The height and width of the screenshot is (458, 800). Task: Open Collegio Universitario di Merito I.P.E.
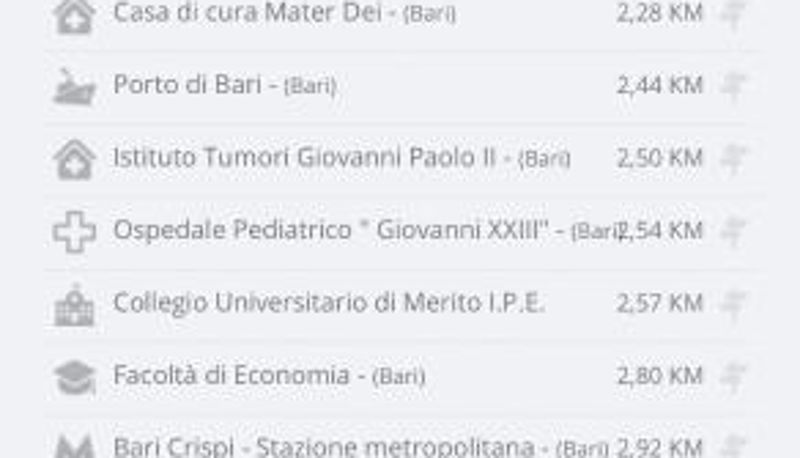(329, 303)
